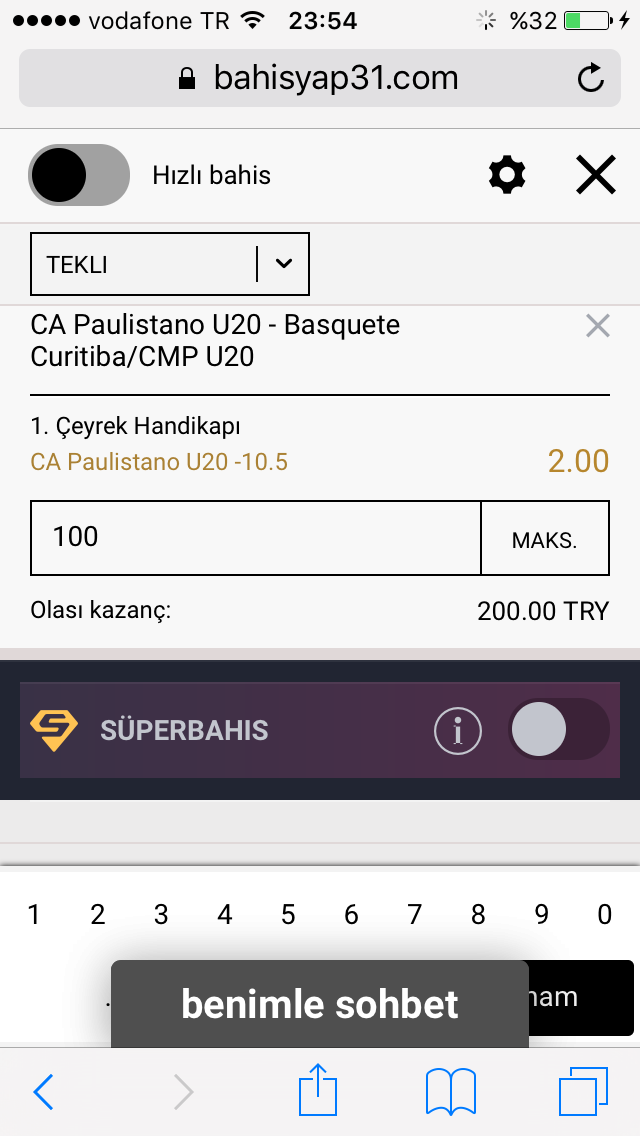The width and height of the screenshot is (640, 1136).
Task: Remove the CA Paulistano U20 bet
Action: (x=597, y=327)
